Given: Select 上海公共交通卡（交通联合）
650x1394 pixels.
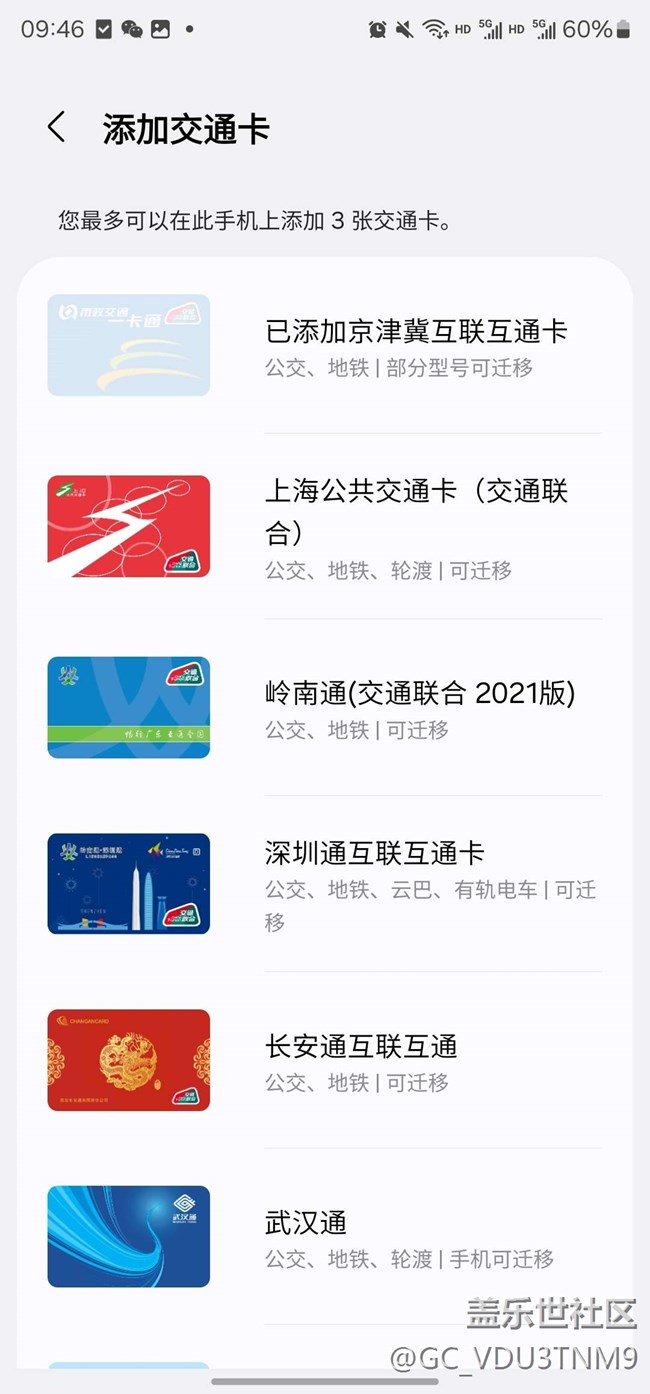Looking at the screenshot, I should tap(416, 527).
